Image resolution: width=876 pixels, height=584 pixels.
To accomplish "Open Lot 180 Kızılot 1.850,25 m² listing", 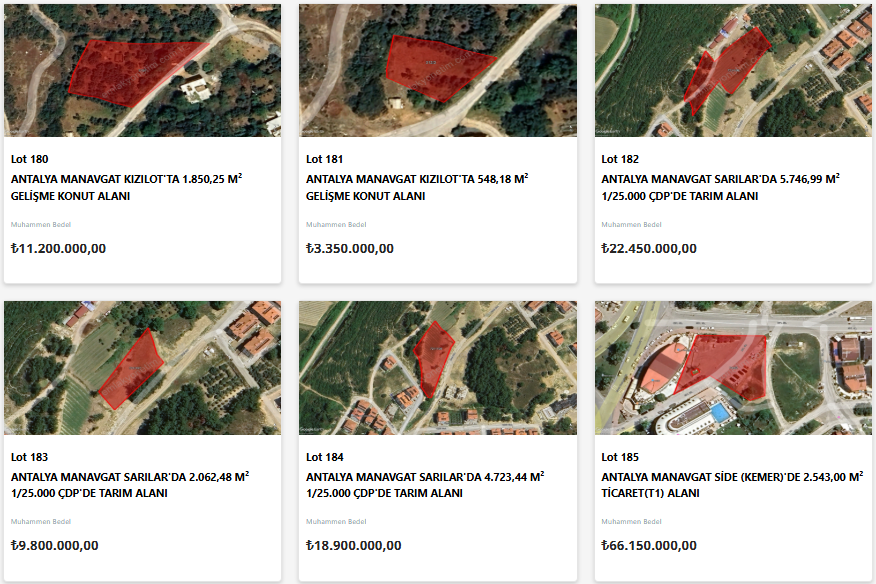I will click(127, 187).
